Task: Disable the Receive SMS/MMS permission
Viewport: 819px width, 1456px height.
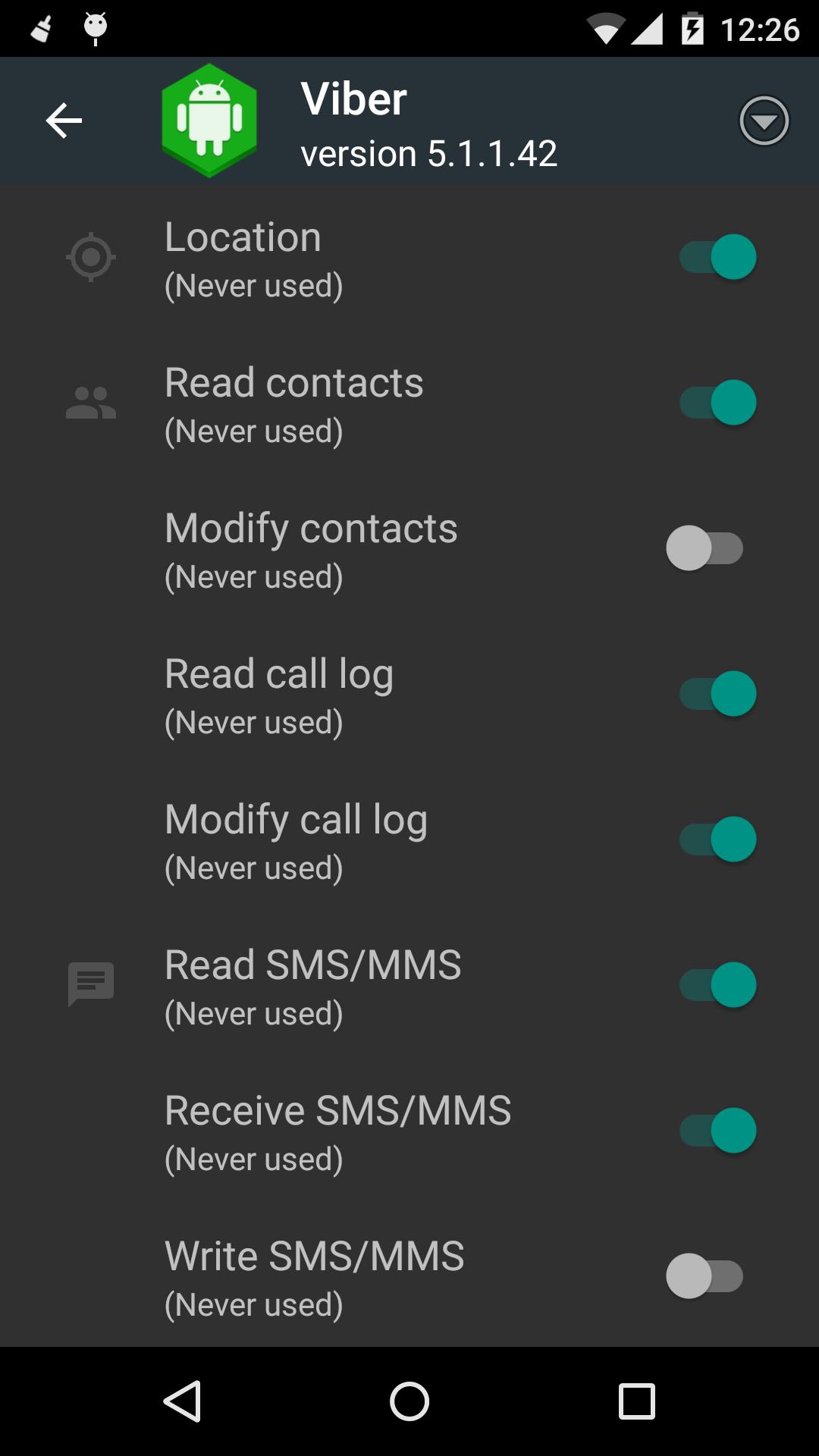Action: (x=717, y=1130)
